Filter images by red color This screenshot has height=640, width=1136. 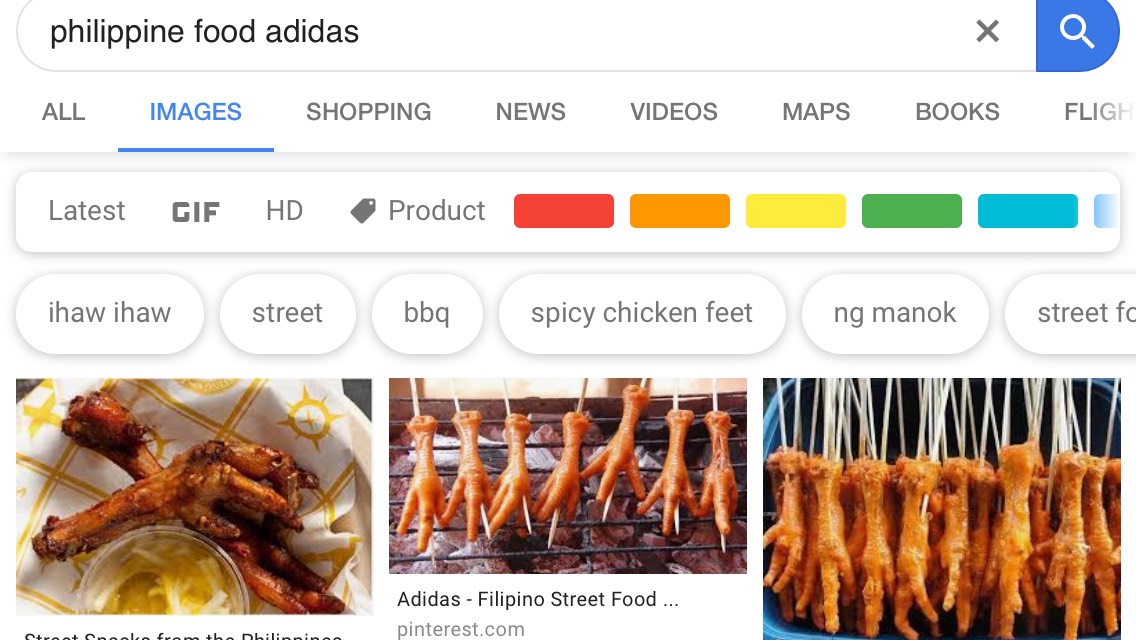tap(563, 211)
